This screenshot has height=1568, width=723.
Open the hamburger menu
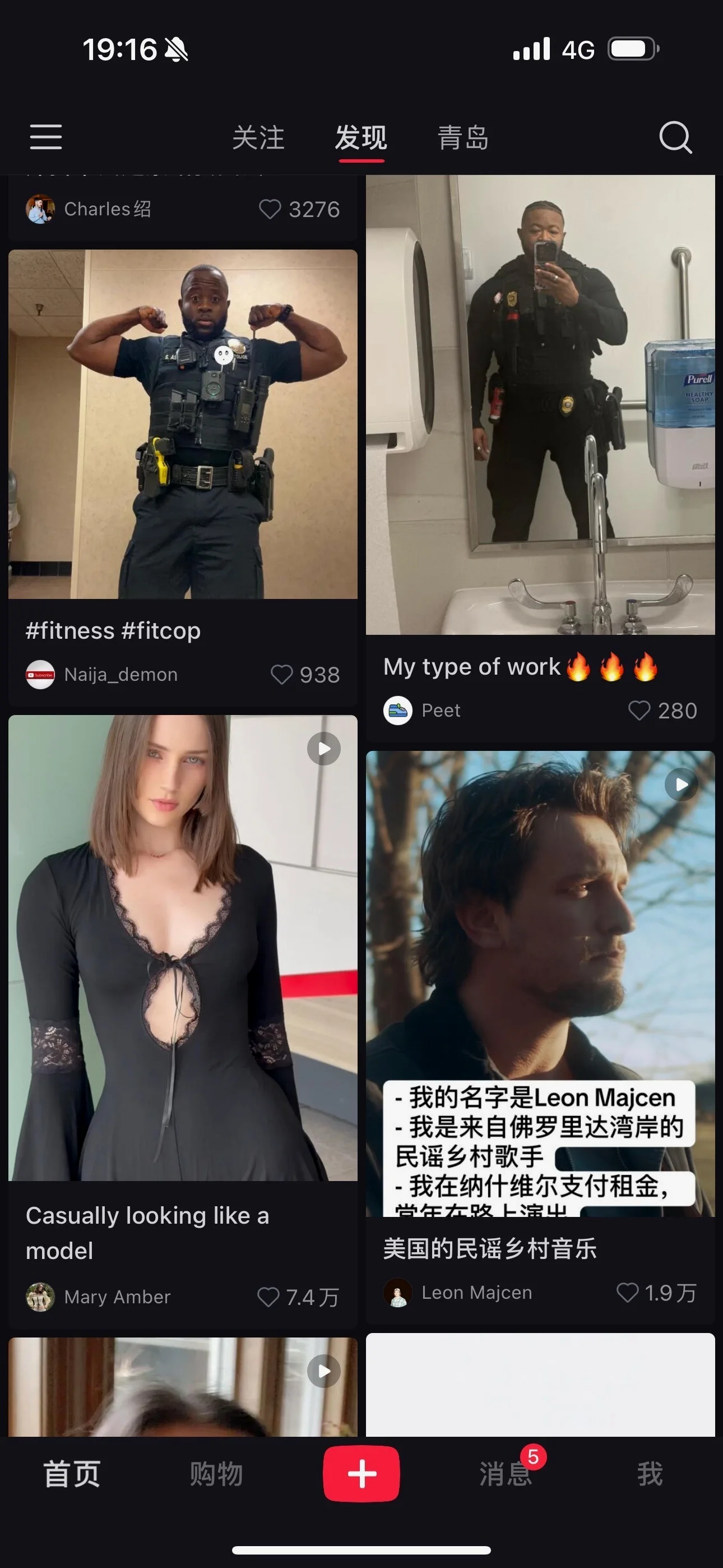45,136
